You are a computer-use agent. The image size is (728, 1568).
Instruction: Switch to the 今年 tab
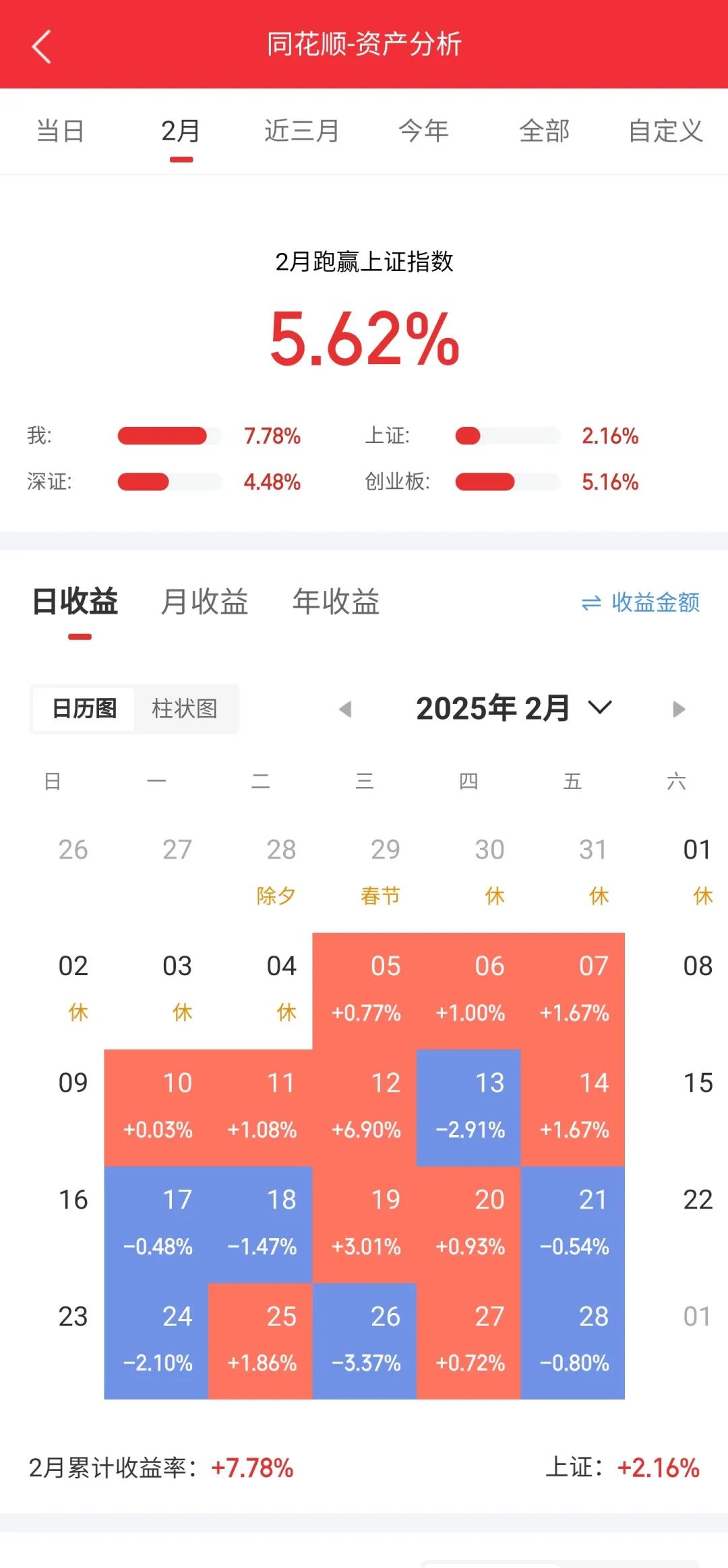423,131
